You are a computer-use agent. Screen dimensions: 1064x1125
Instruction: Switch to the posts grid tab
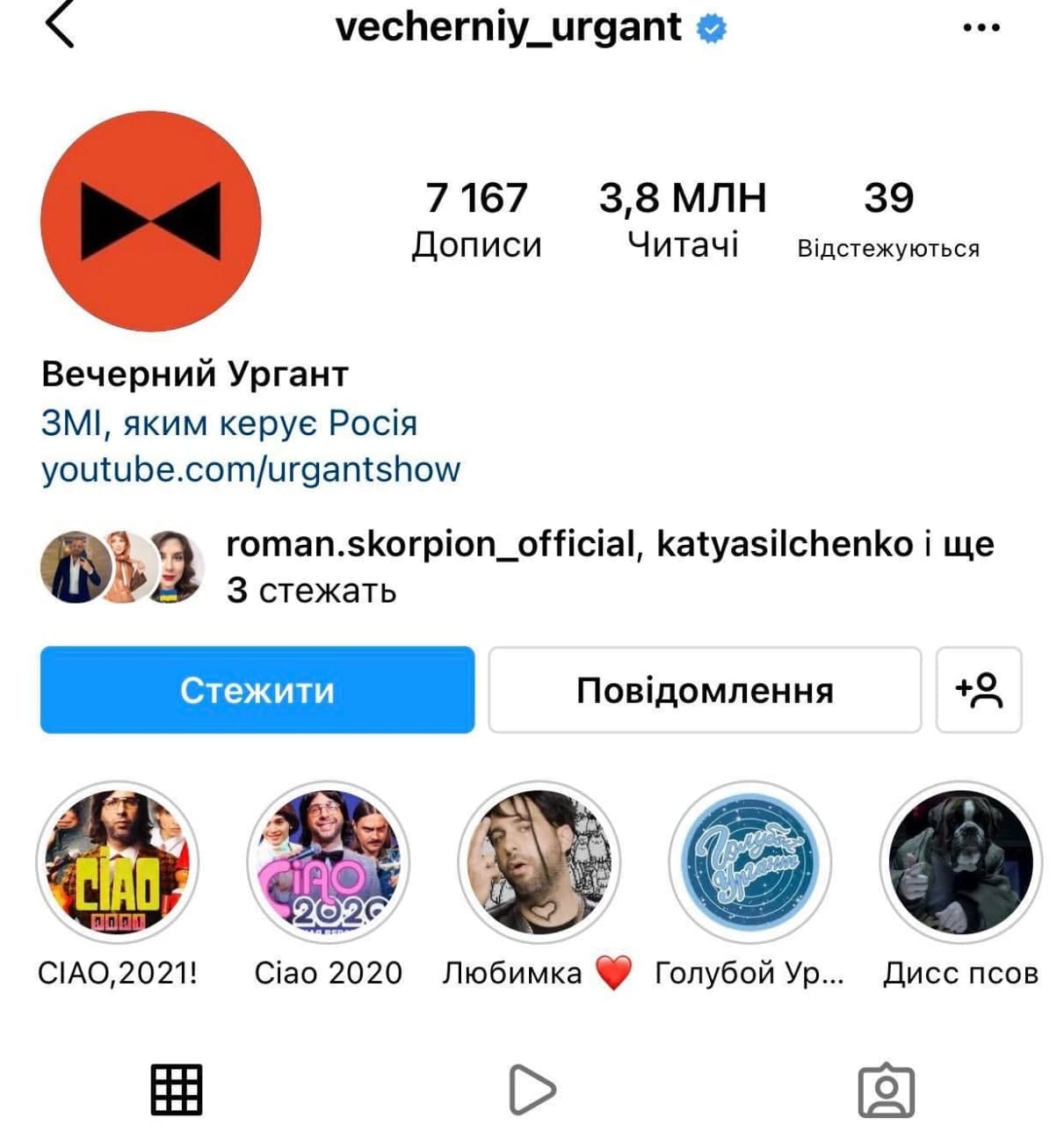coord(177,1090)
